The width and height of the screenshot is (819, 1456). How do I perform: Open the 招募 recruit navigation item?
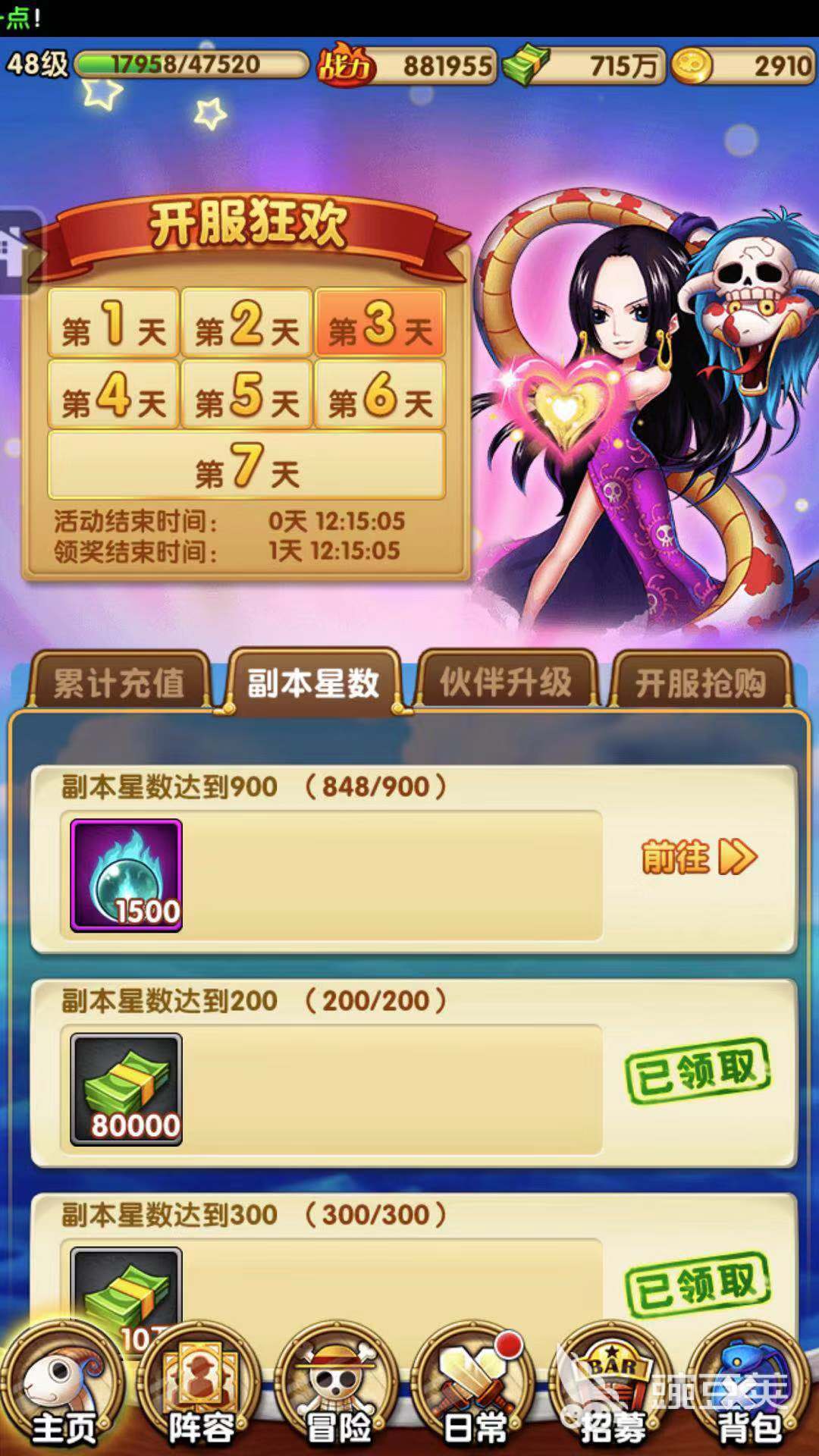[x=613, y=1389]
